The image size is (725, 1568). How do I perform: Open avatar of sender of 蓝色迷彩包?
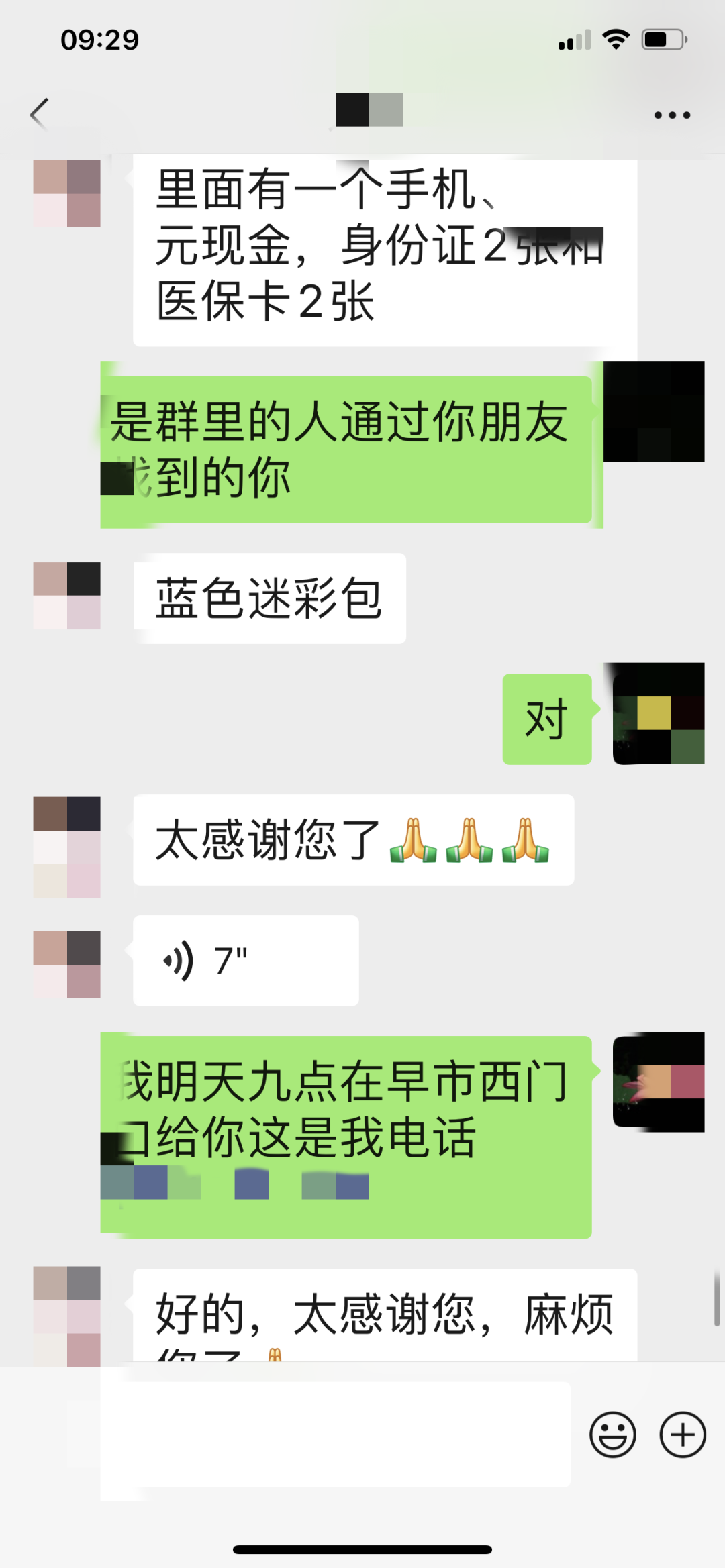click(x=67, y=596)
